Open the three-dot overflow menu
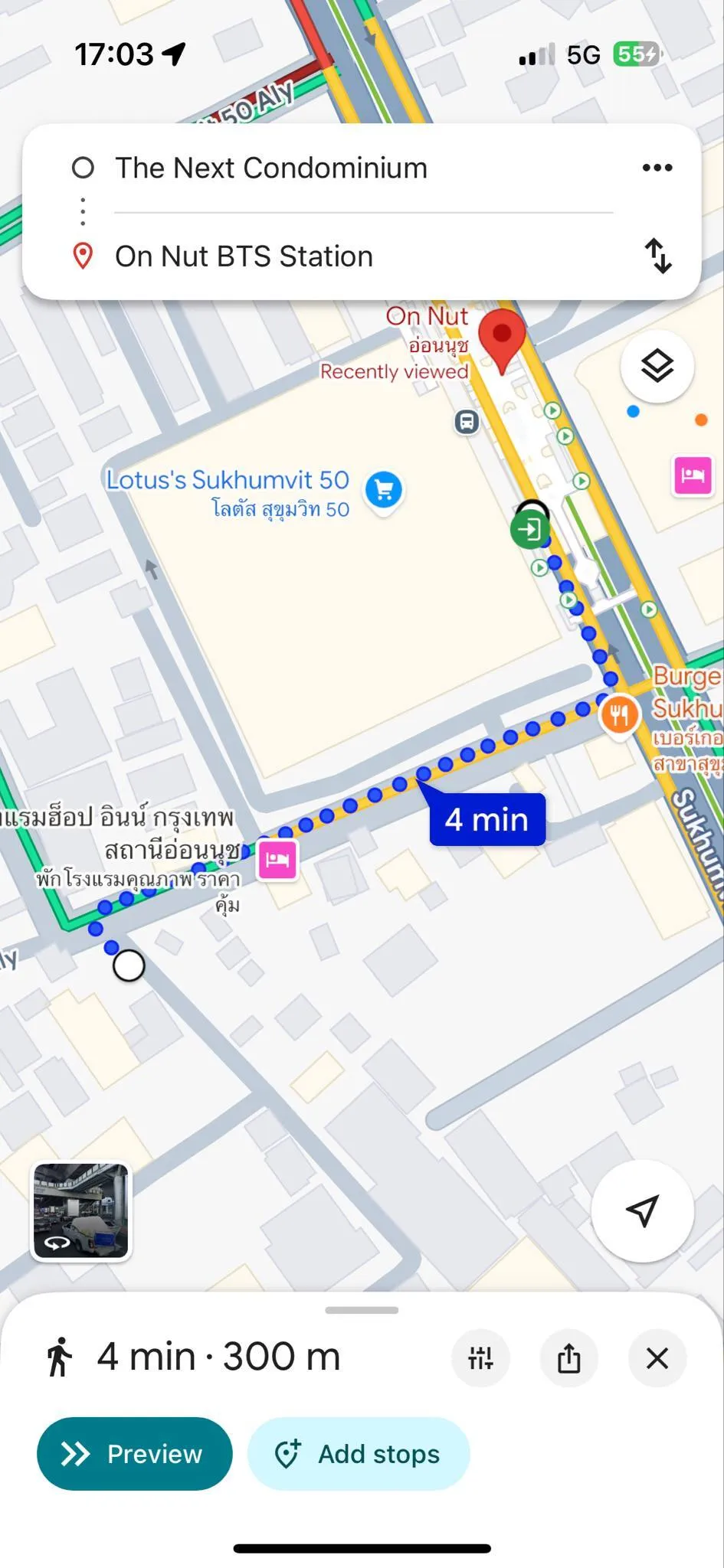724x1568 pixels. 657,168
